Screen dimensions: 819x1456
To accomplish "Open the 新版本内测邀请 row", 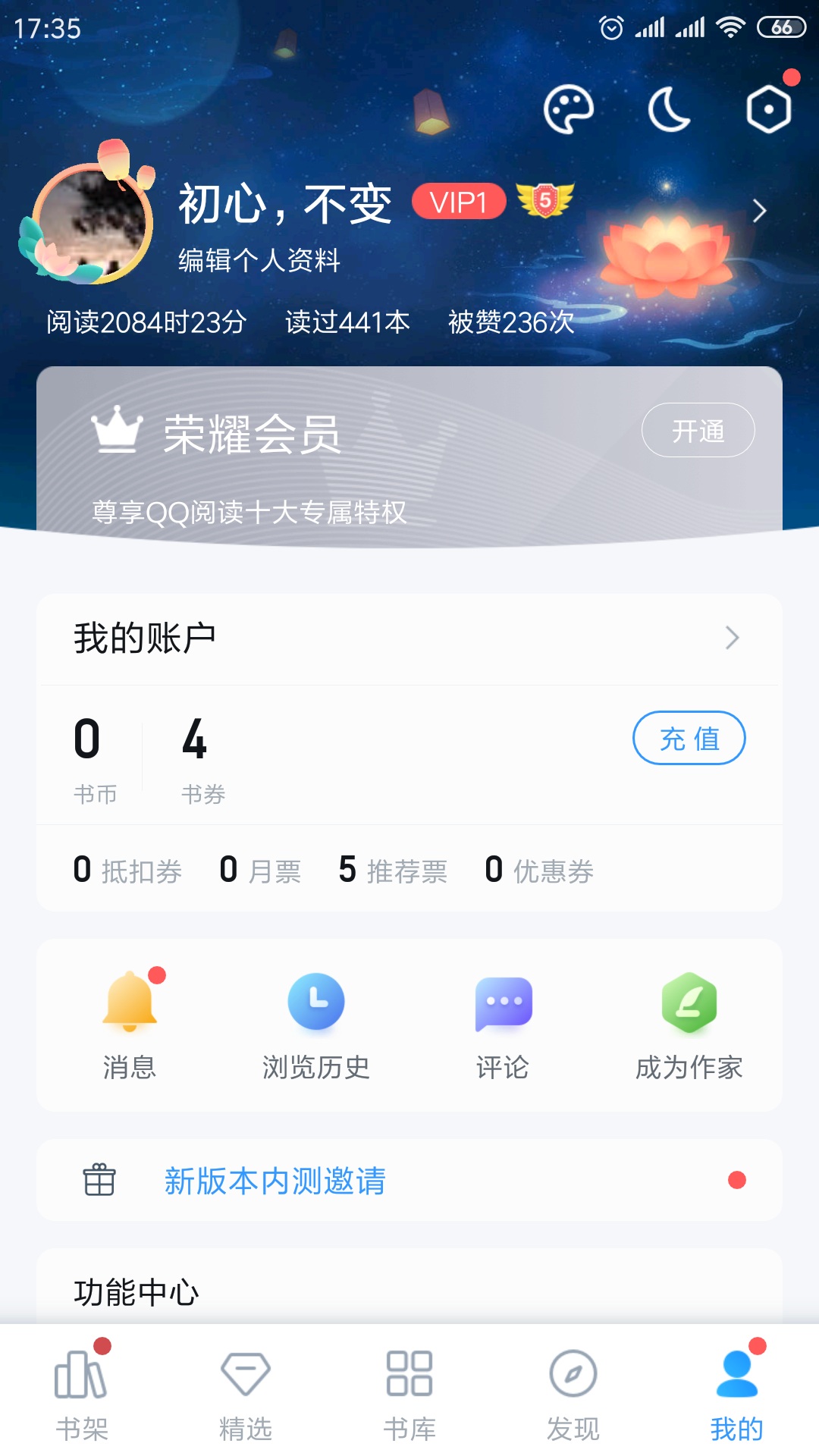I will click(x=409, y=1181).
